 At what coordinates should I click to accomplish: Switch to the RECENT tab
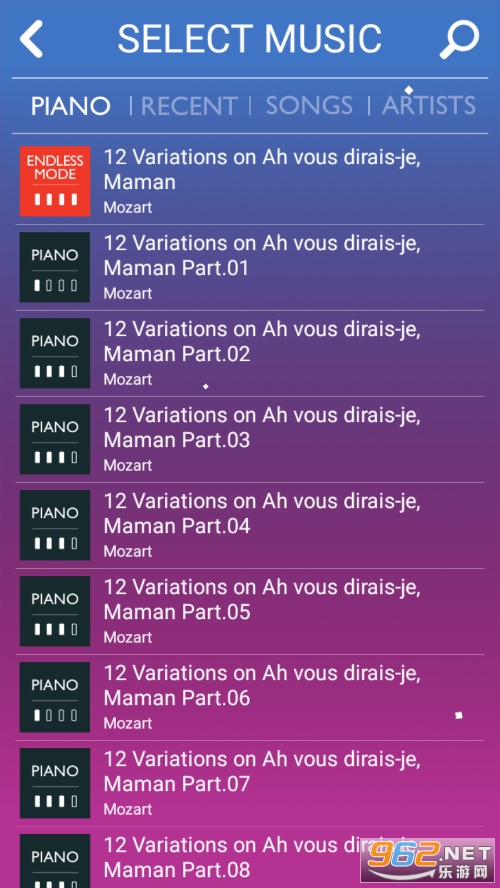[189, 106]
